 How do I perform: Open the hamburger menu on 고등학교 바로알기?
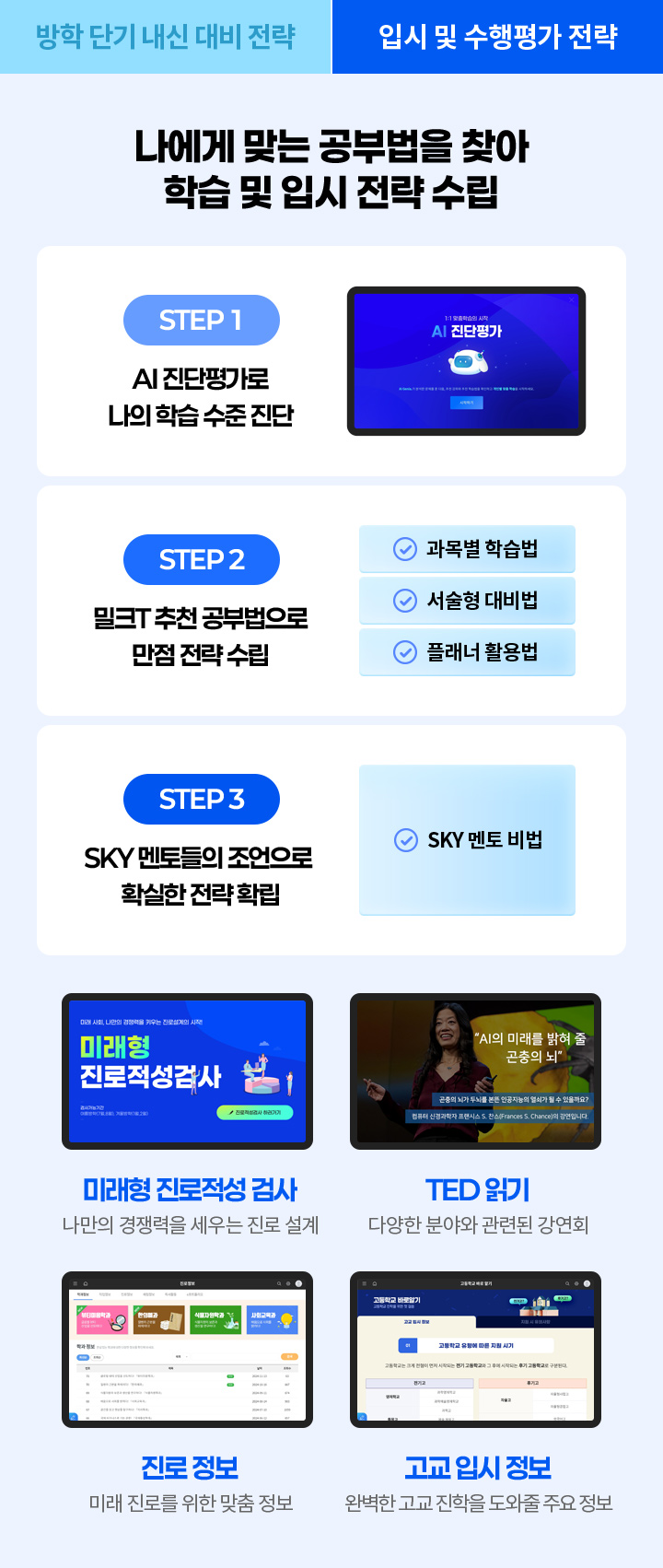tap(364, 1283)
